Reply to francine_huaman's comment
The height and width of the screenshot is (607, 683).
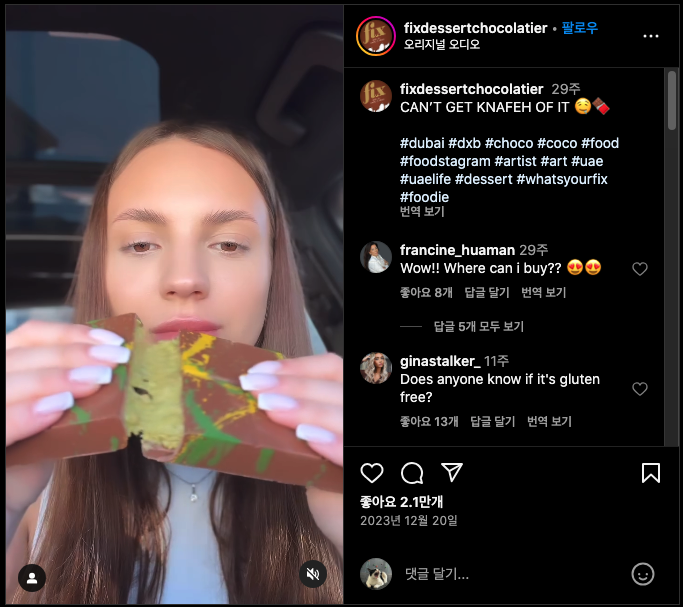point(487,293)
